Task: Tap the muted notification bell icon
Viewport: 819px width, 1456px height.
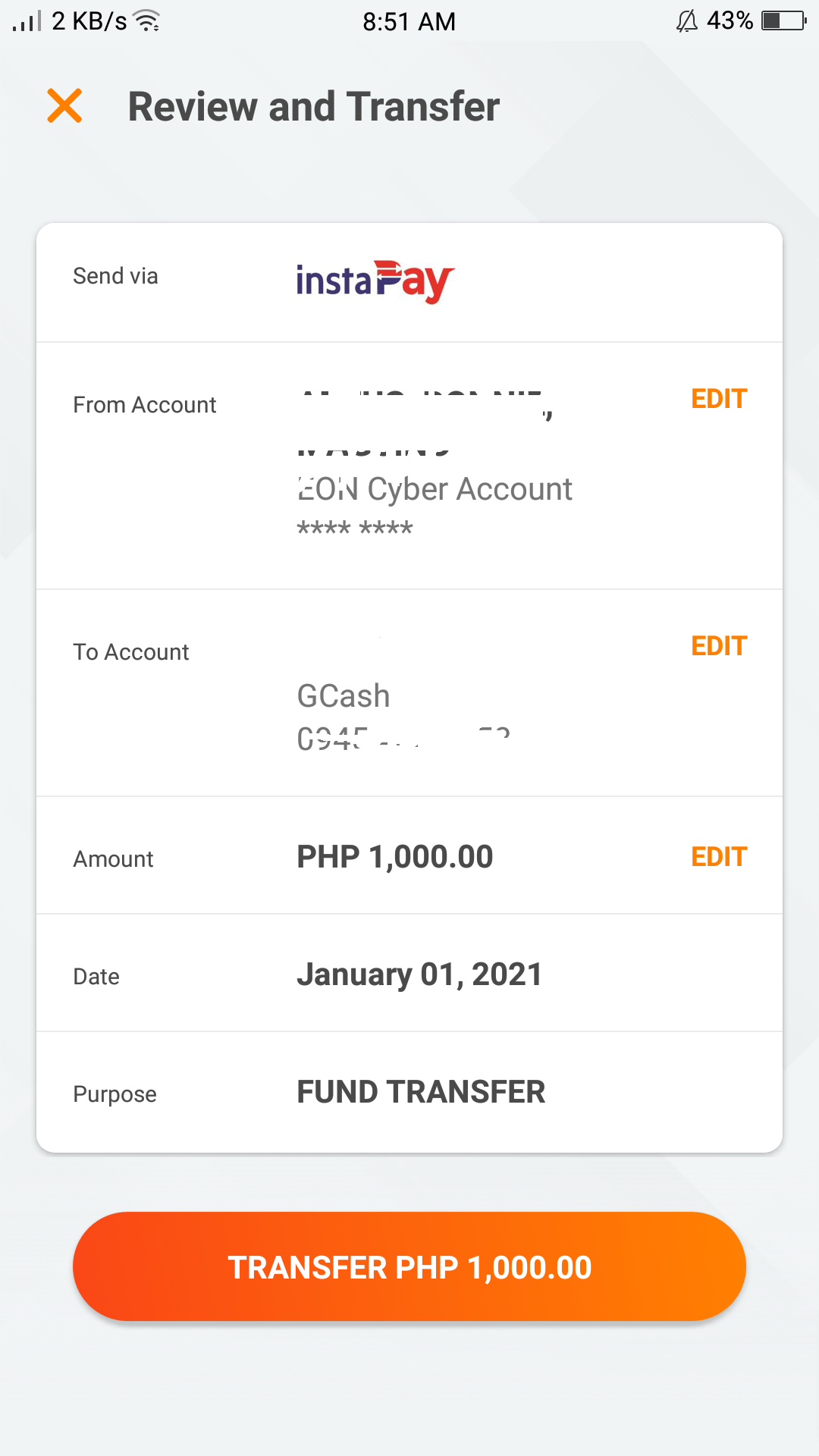Action: coord(686,20)
